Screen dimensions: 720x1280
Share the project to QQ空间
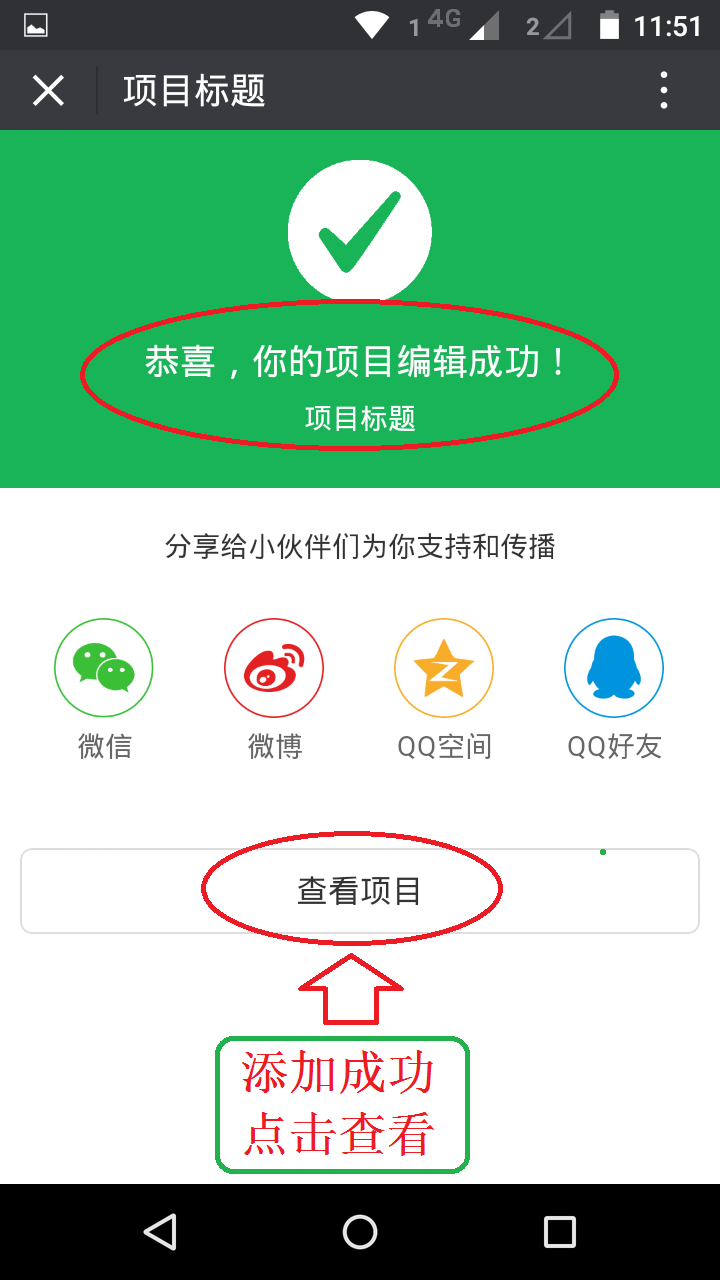click(444, 668)
